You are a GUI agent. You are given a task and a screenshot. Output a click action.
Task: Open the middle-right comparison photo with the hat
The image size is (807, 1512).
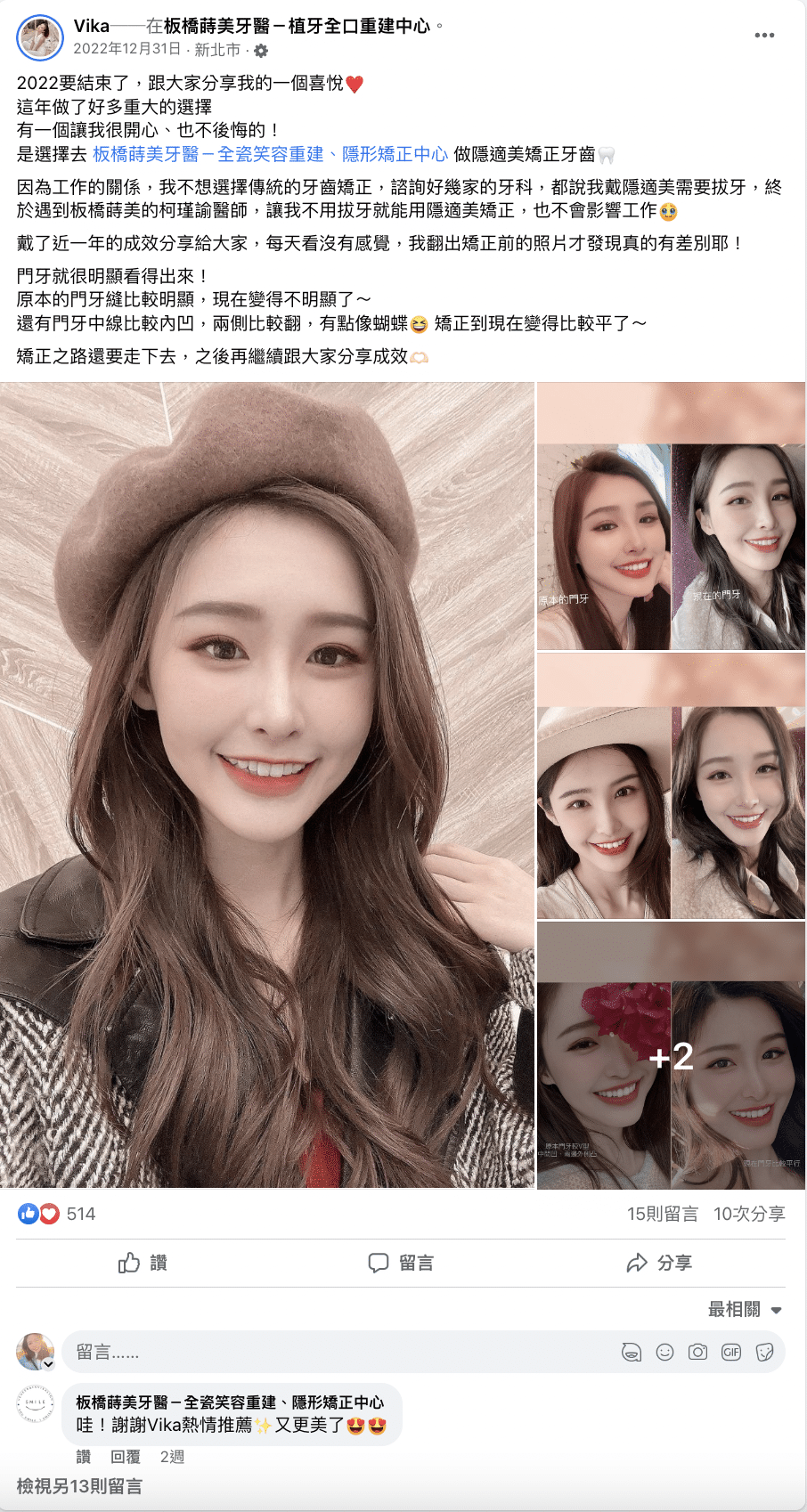coord(671,786)
